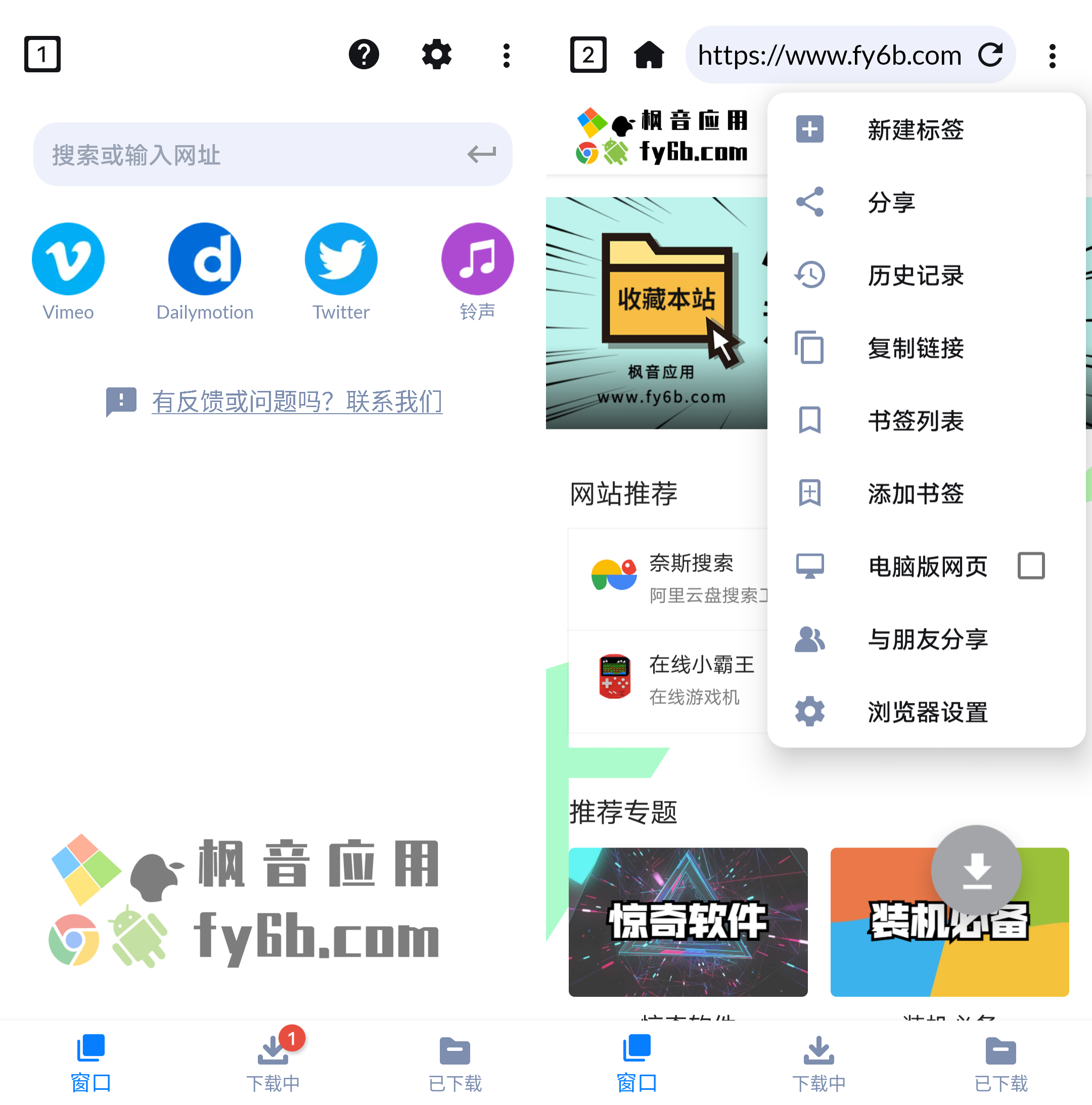The height and width of the screenshot is (1105, 1092).
Task: Open 书签列表 bookmark list
Action: point(915,420)
